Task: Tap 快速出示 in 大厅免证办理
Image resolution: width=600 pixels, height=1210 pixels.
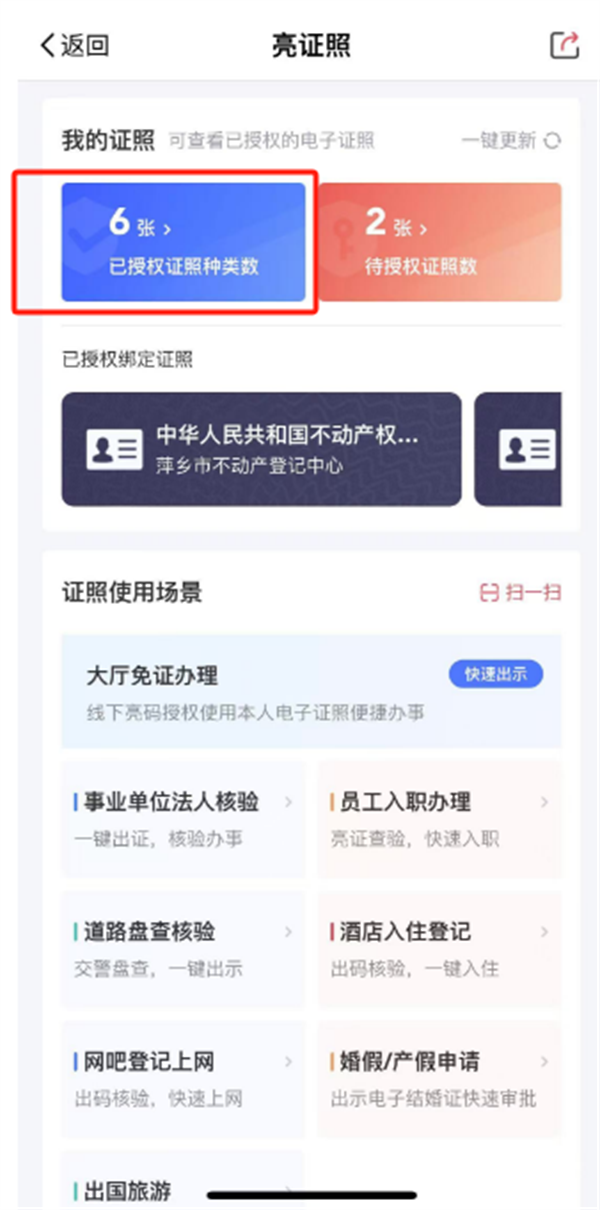Action: pos(495,674)
